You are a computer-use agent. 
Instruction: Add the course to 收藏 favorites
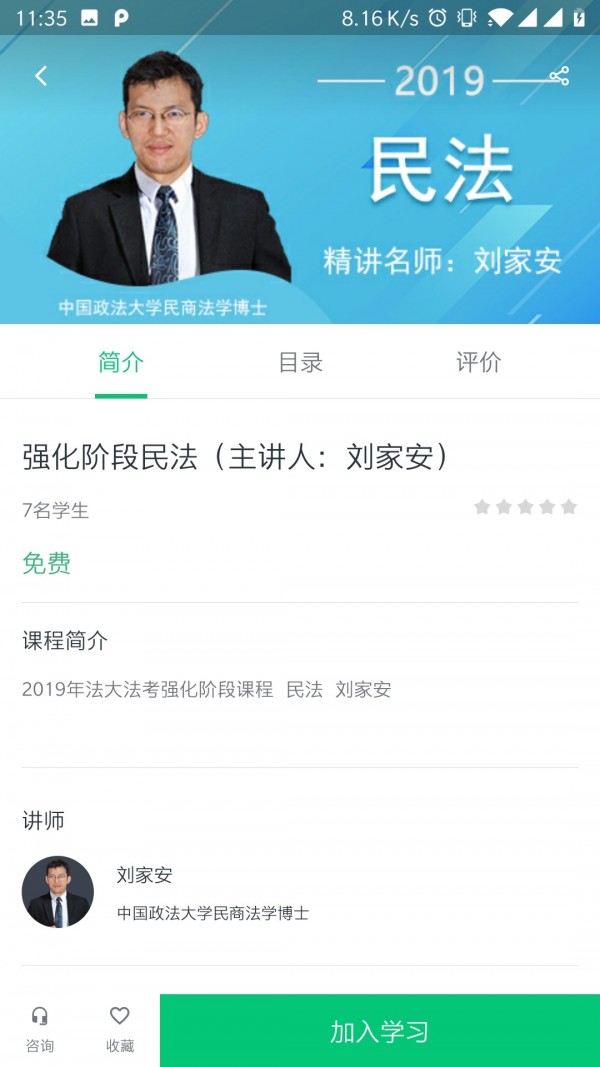(x=120, y=1030)
